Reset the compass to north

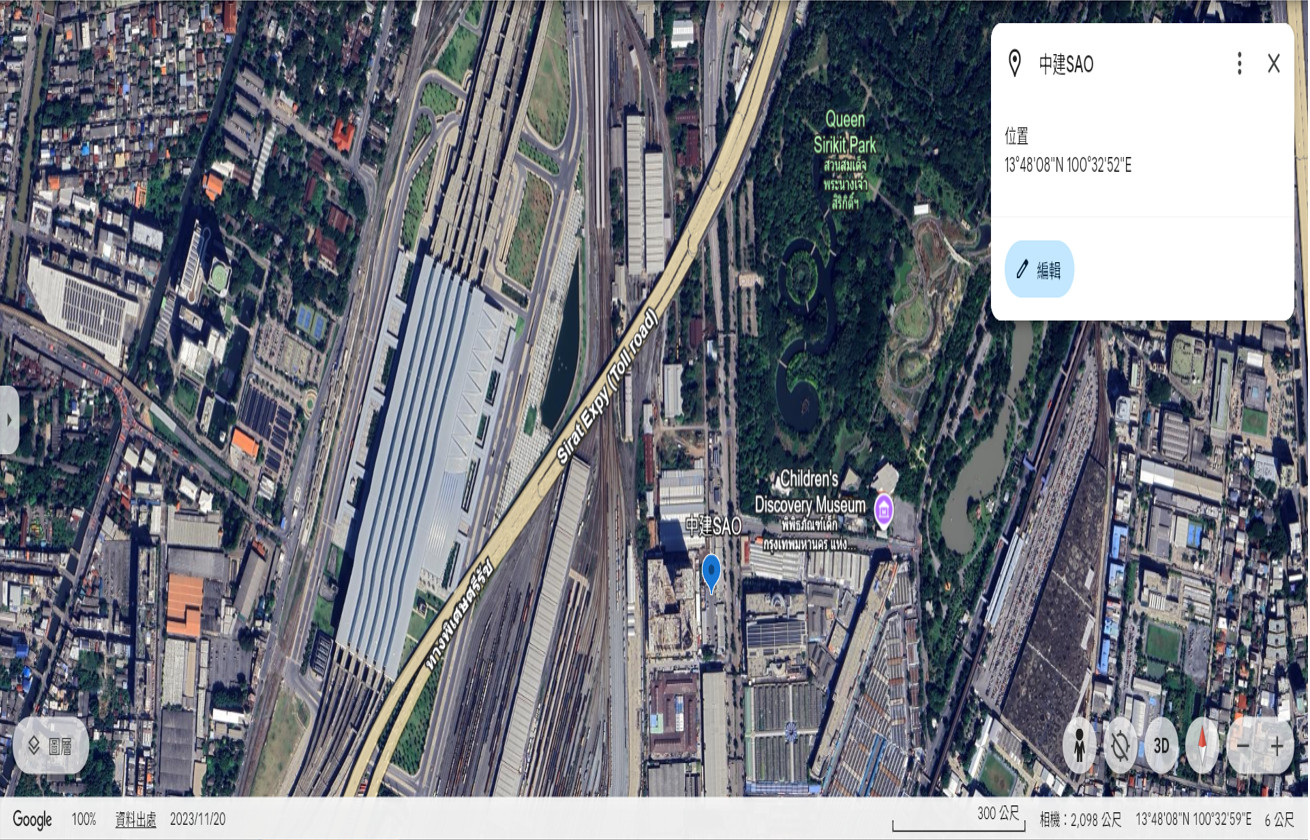click(x=1202, y=746)
